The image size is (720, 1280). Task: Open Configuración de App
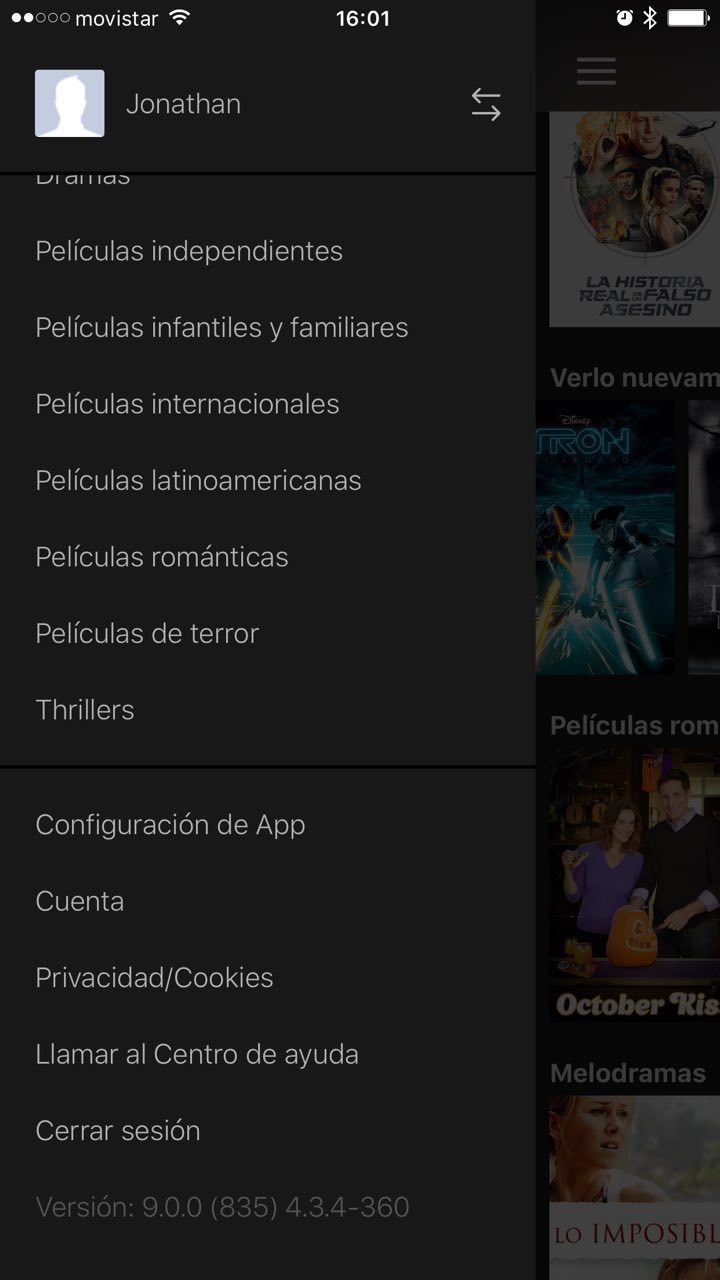170,825
